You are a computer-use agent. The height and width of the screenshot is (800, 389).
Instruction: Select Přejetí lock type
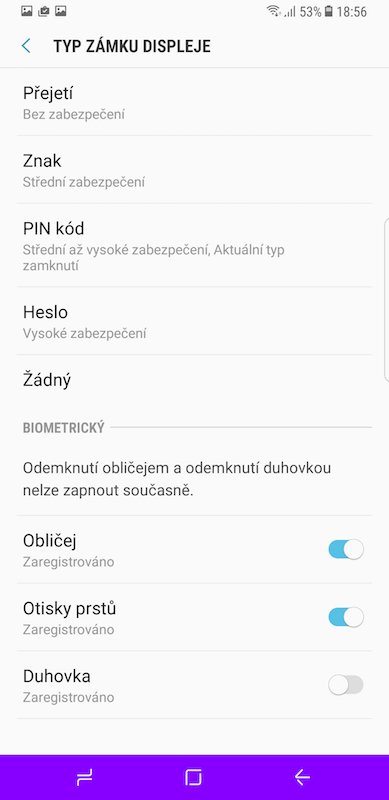(194, 102)
